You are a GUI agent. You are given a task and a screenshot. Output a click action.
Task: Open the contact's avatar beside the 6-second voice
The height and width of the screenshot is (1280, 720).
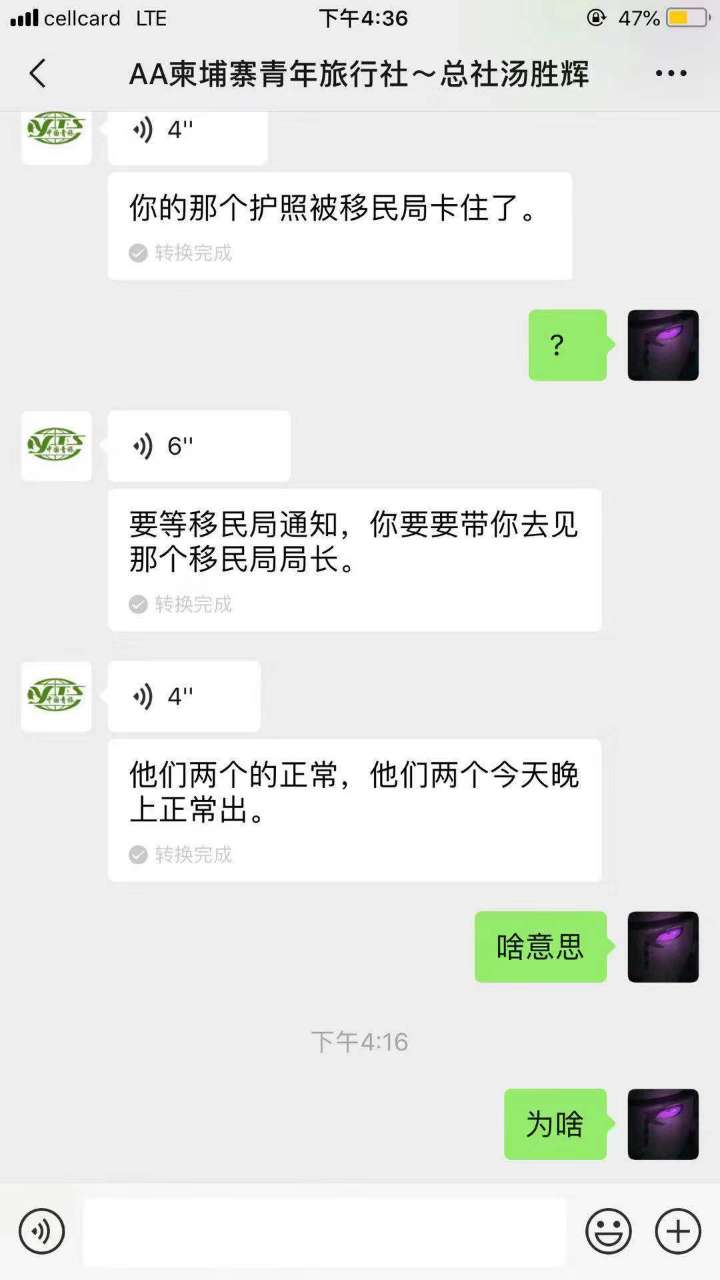(56, 446)
